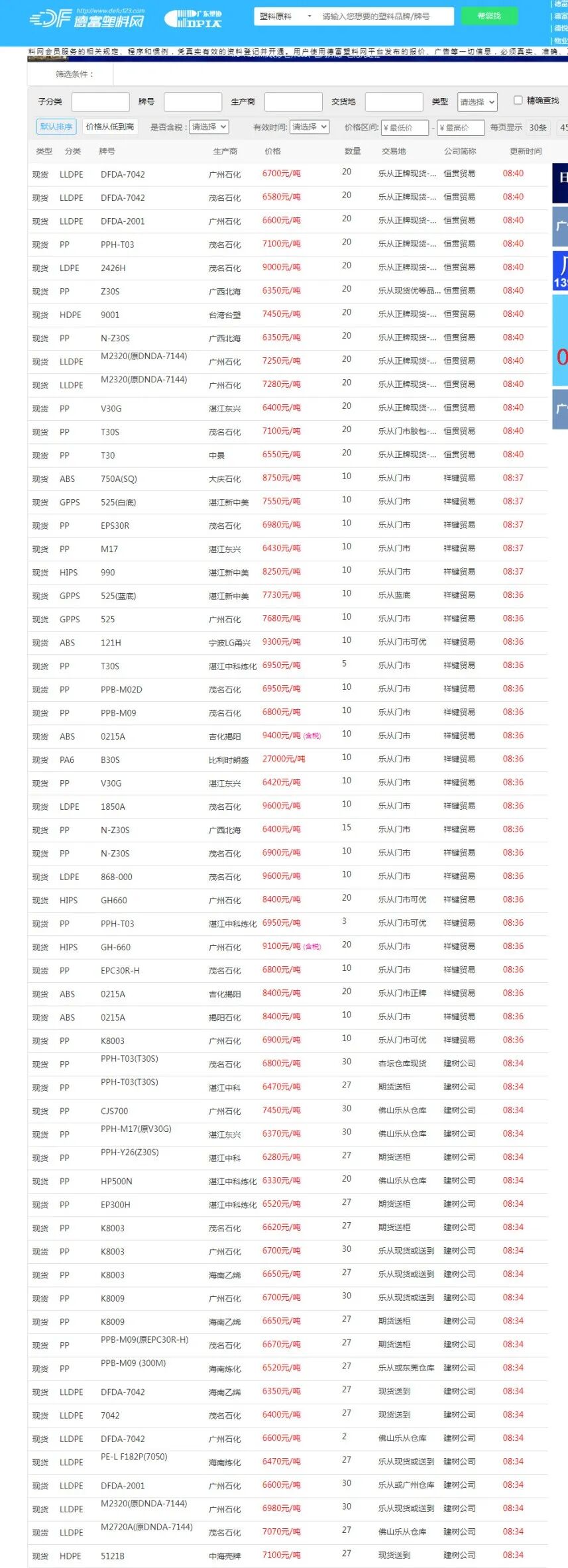Open the 2426H LDPE listing row
The height and width of the screenshot is (1568, 568).
pos(288,268)
